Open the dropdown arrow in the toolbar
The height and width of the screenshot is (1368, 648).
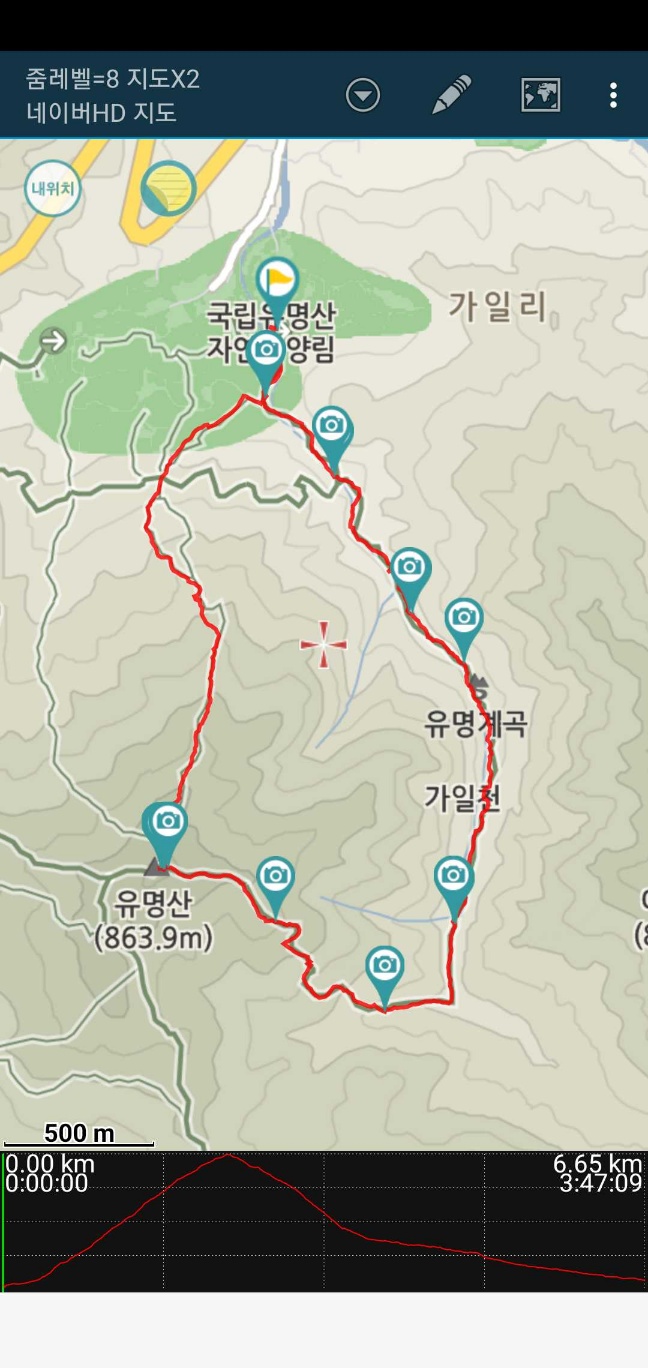click(363, 96)
